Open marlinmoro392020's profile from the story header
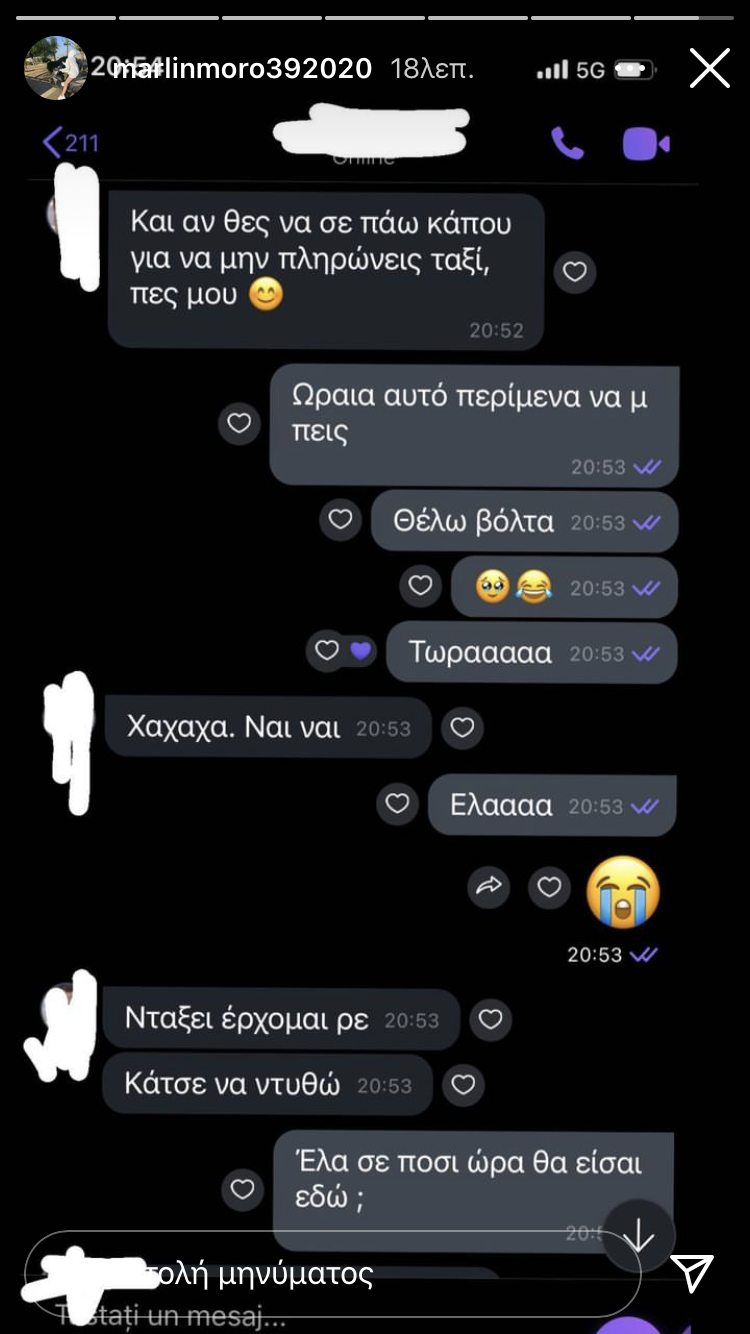The width and height of the screenshot is (750, 1334). click(x=243, y=69)
